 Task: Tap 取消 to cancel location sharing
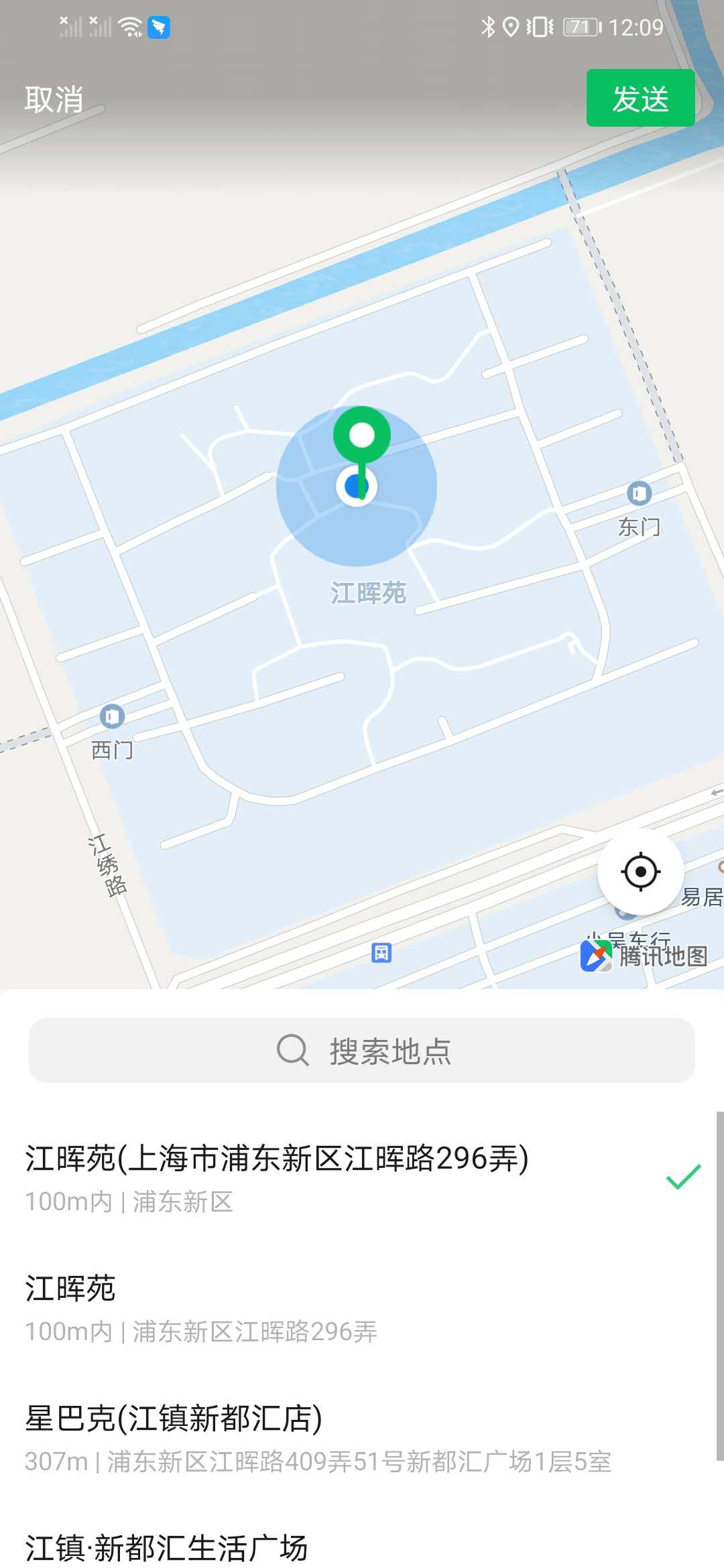coord(54,99)
